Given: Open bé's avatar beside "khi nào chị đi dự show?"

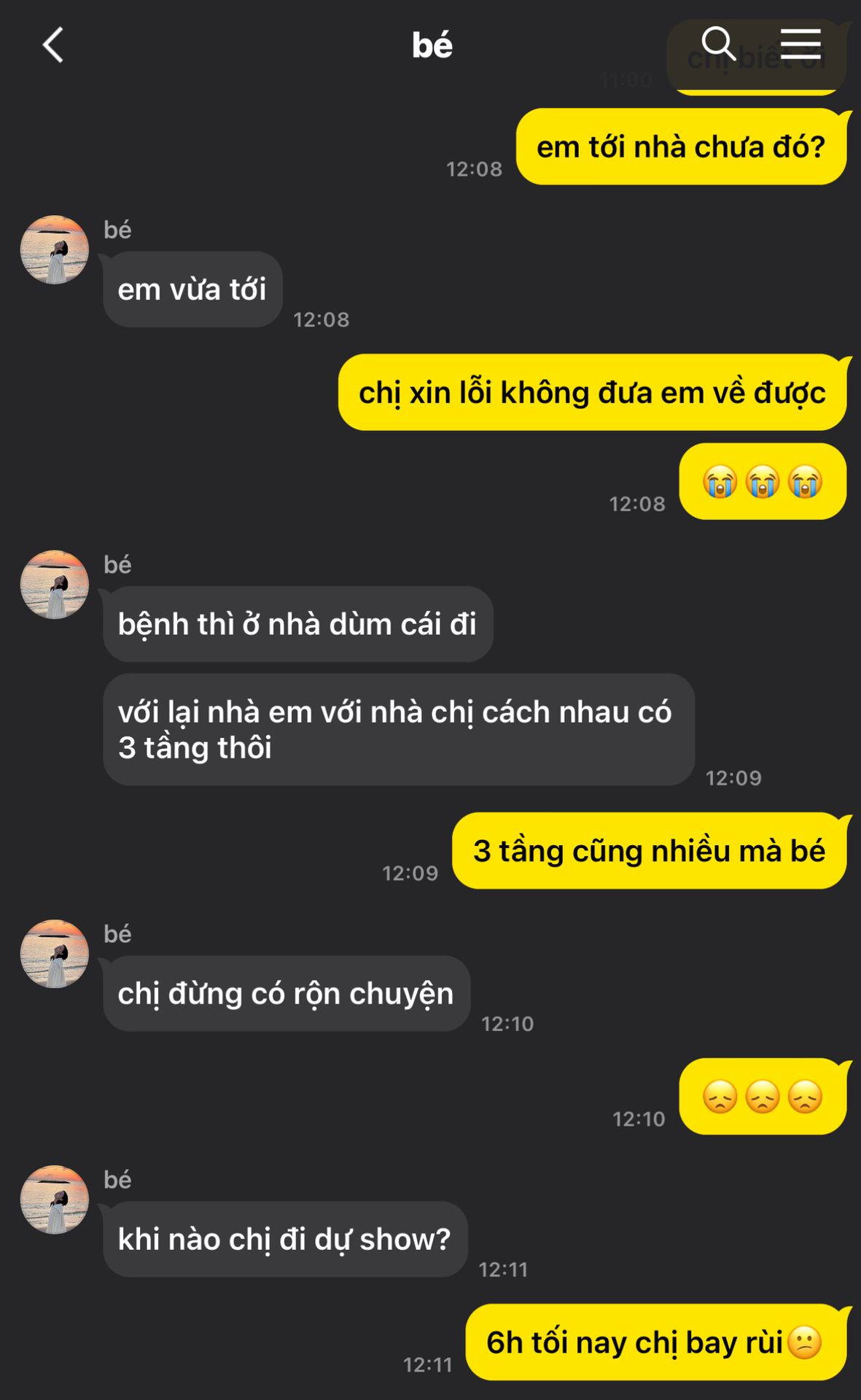Looking at the screenshot, I should (55, 1199).
